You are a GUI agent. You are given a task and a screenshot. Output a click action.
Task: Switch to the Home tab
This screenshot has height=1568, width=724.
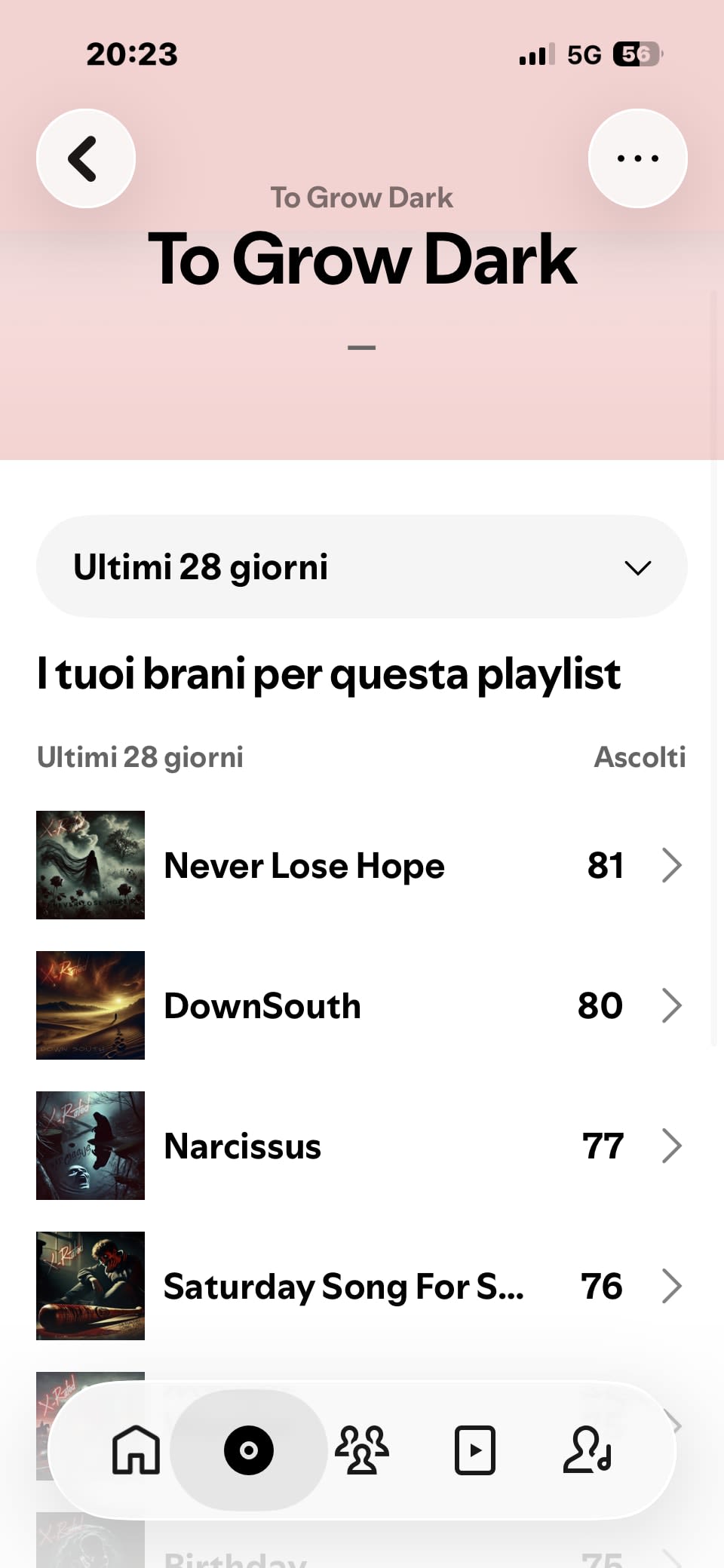click(136, 1450)
